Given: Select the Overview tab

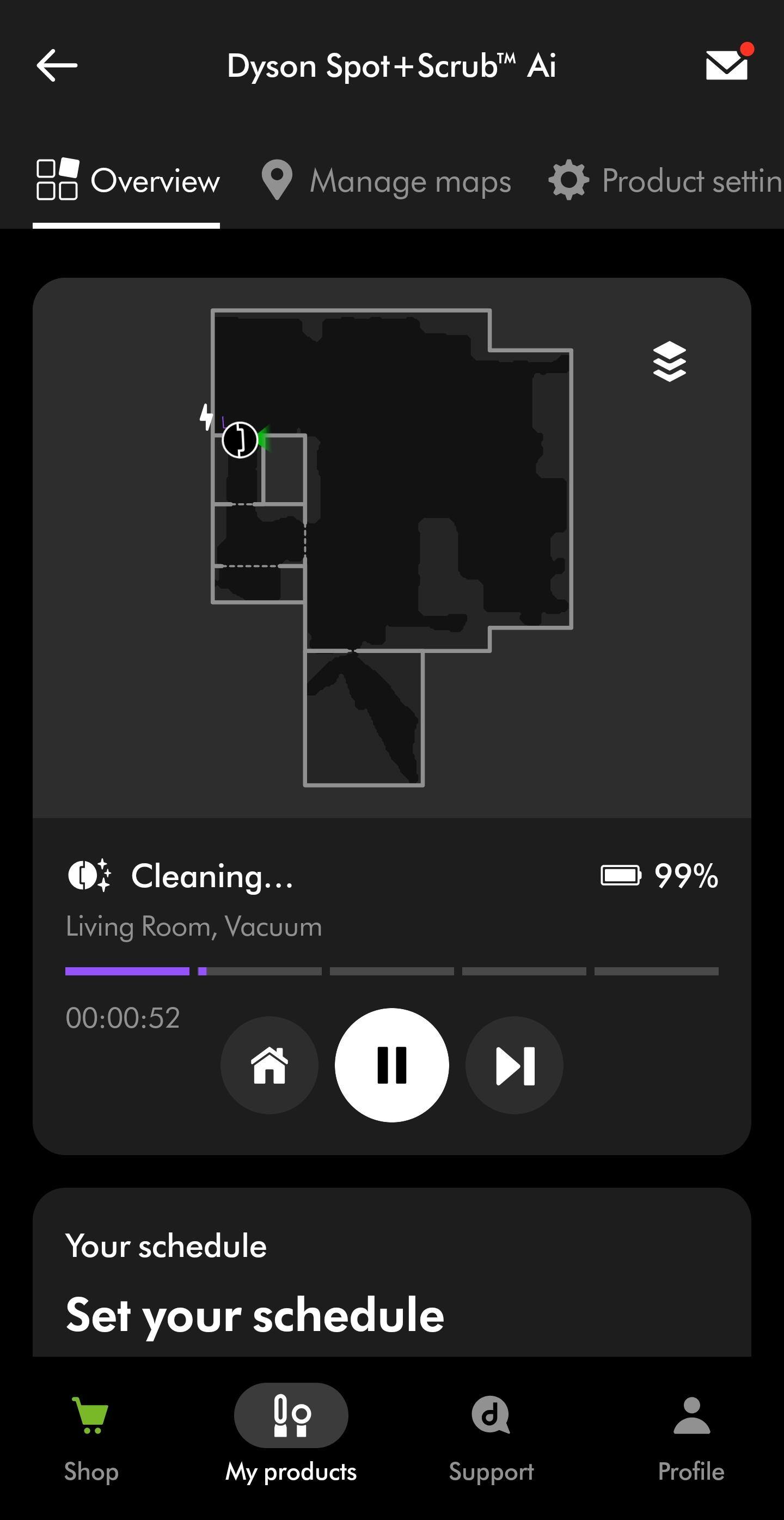Looking at the screenshot, I should pyautogui.click(x=127, y=181).
